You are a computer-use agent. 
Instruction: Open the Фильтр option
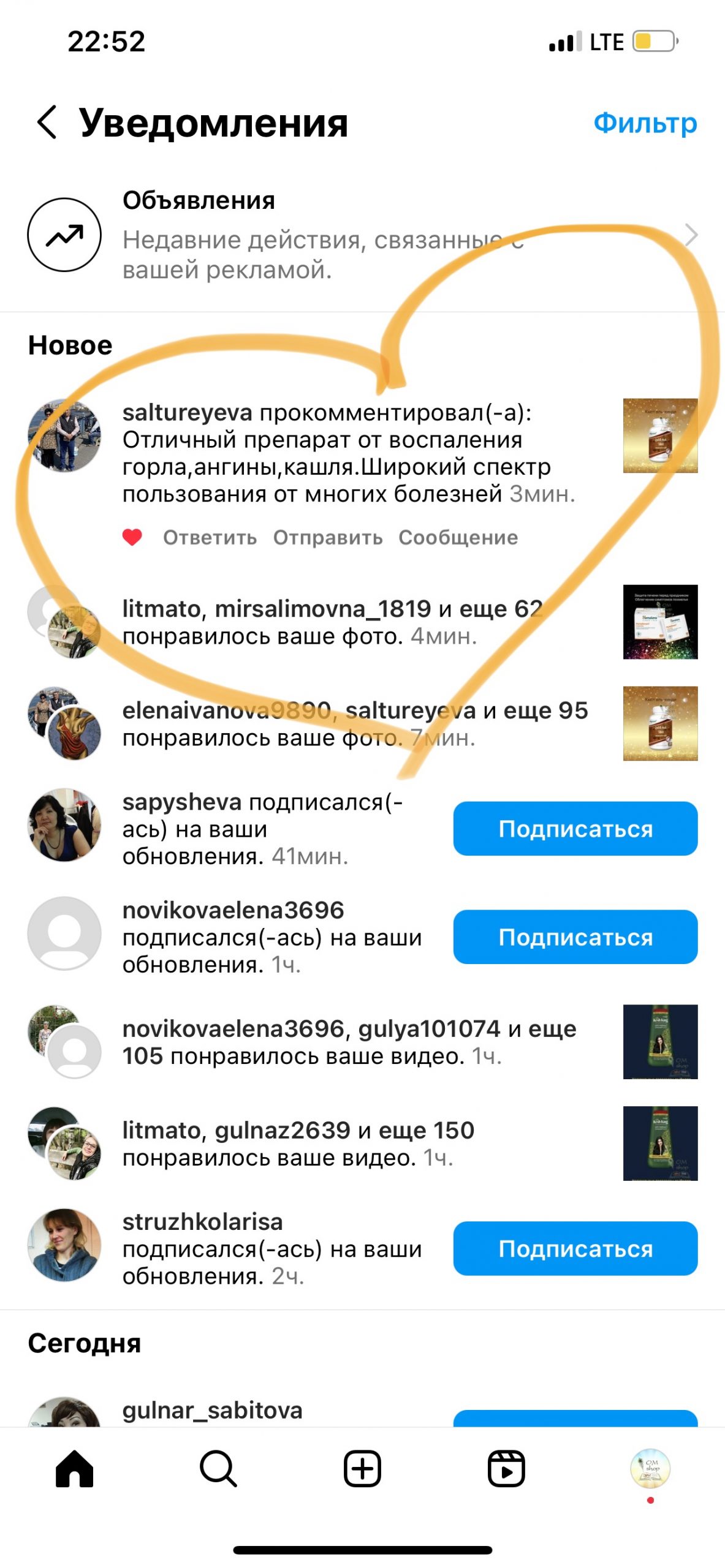point(645,123)
